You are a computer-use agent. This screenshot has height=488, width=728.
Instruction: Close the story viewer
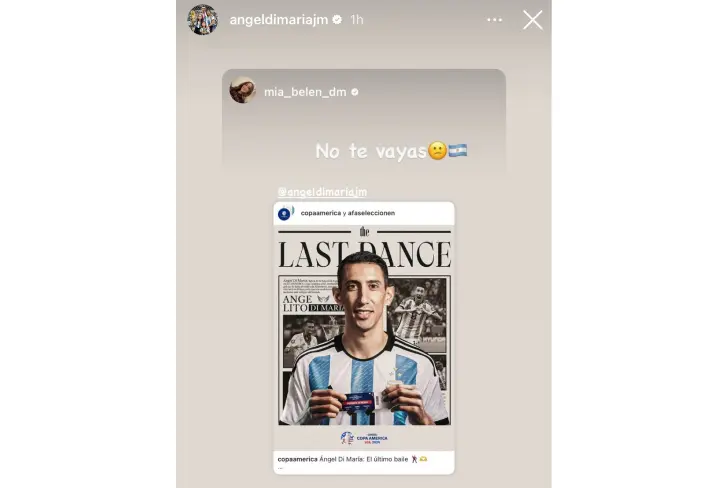point(533,20)
